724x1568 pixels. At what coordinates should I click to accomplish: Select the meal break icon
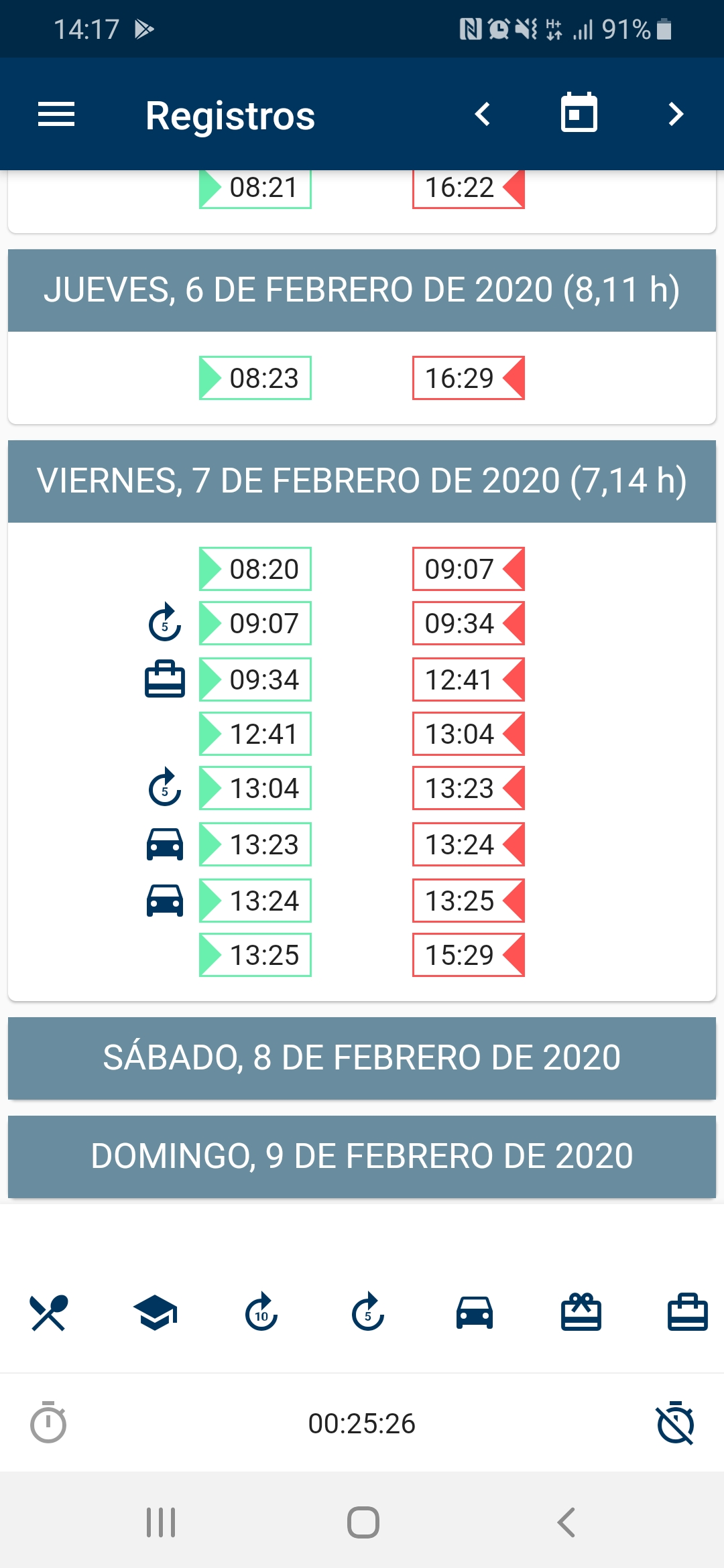[x=48, y=1313]
